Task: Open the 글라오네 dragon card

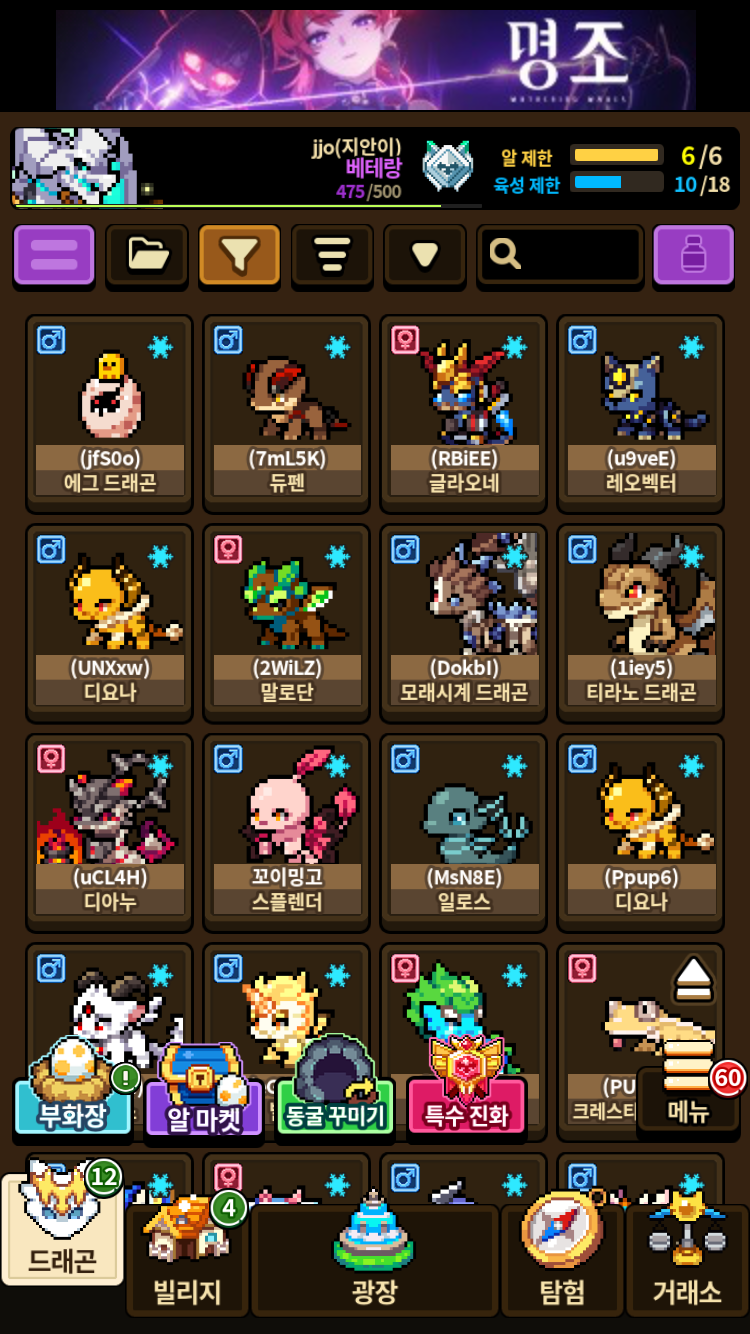Action: 464,414
